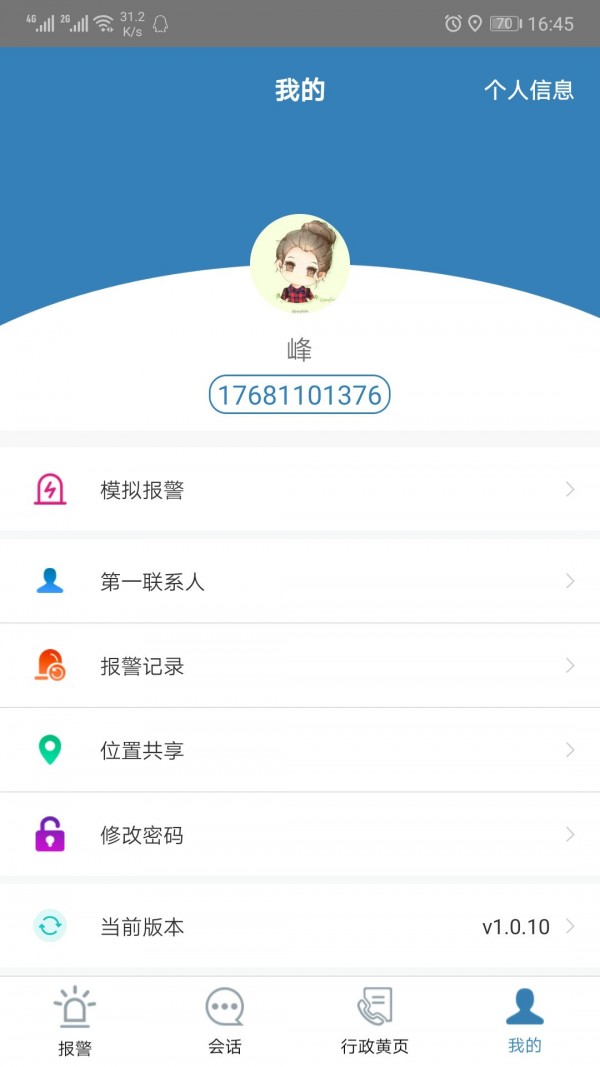Open 位置共享 option
Image resolution: width=600 pixels, height=1067 pixels.
[x=300, y=750]
